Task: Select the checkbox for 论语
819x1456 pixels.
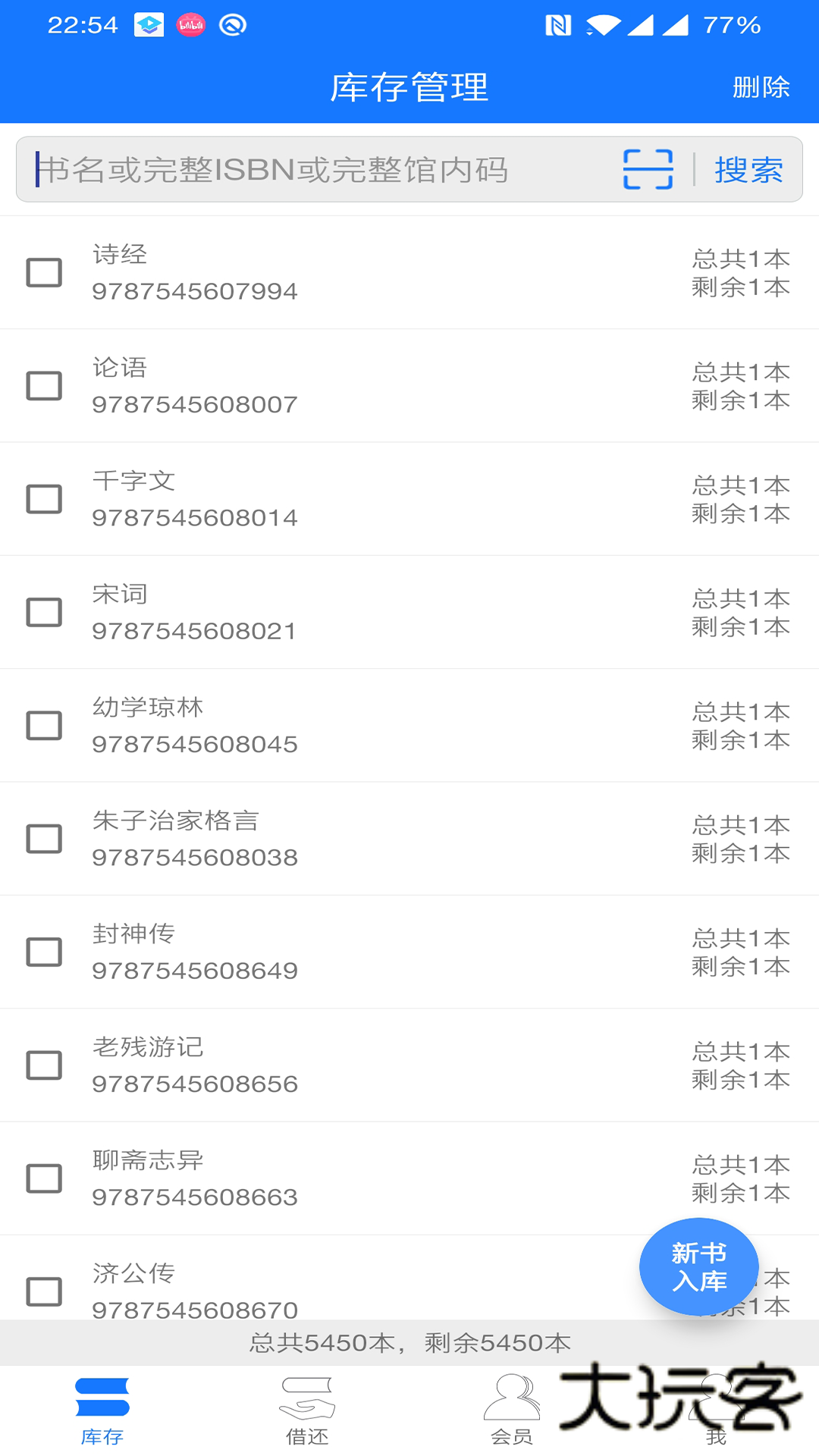Action: [x=45, y=385]
